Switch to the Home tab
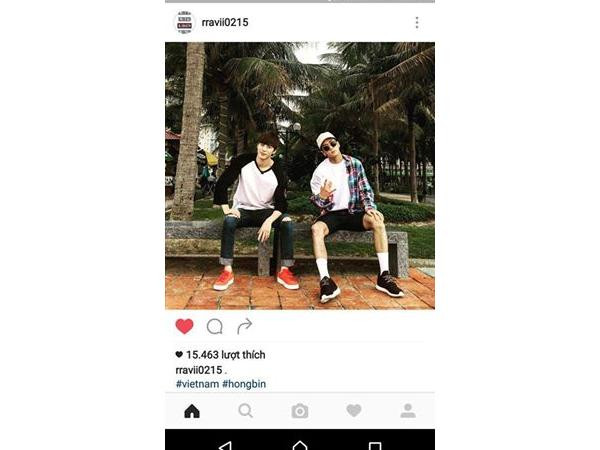The width and height of the screenshot is (600, 450). (x=192, y=411)
